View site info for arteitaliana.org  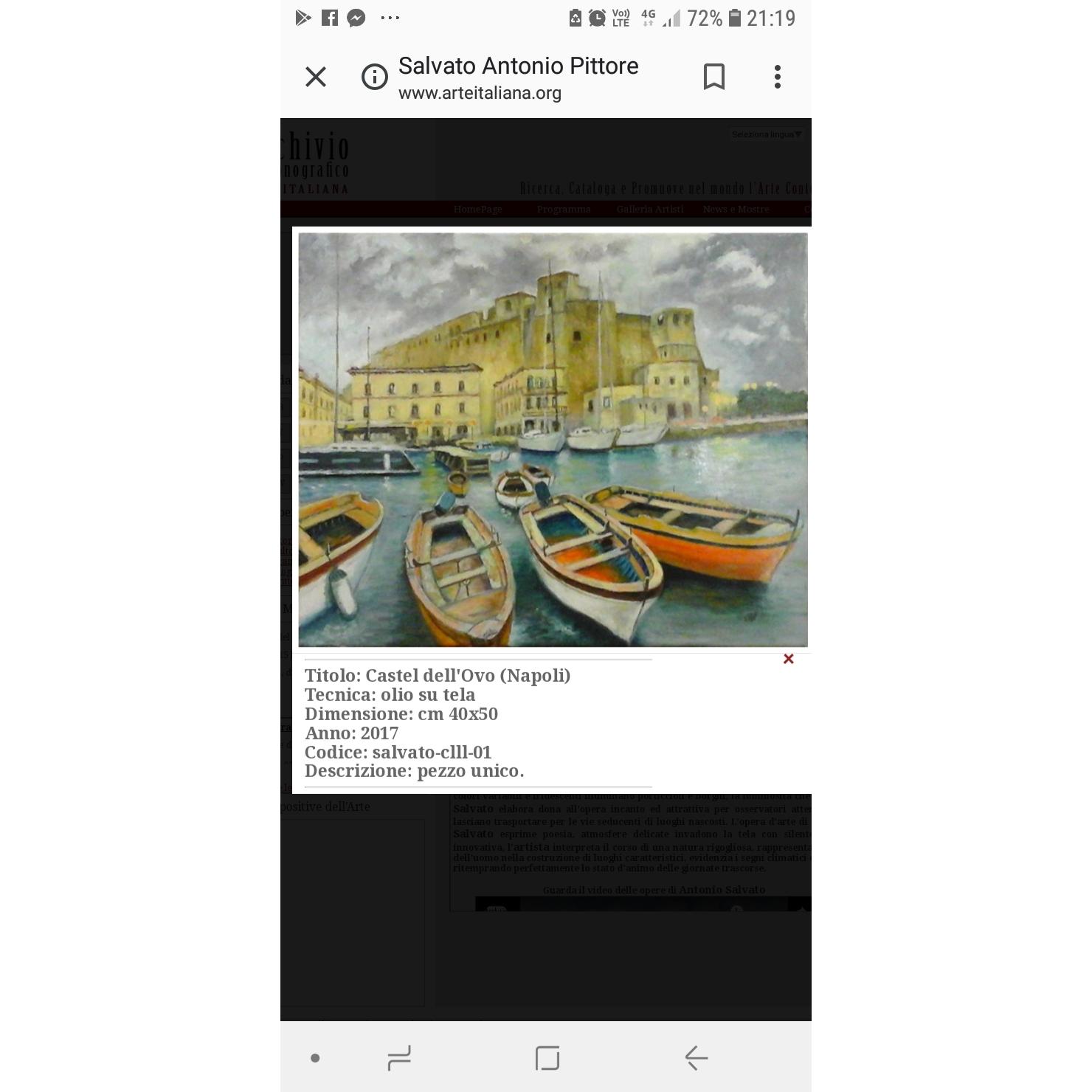point(375,77)
